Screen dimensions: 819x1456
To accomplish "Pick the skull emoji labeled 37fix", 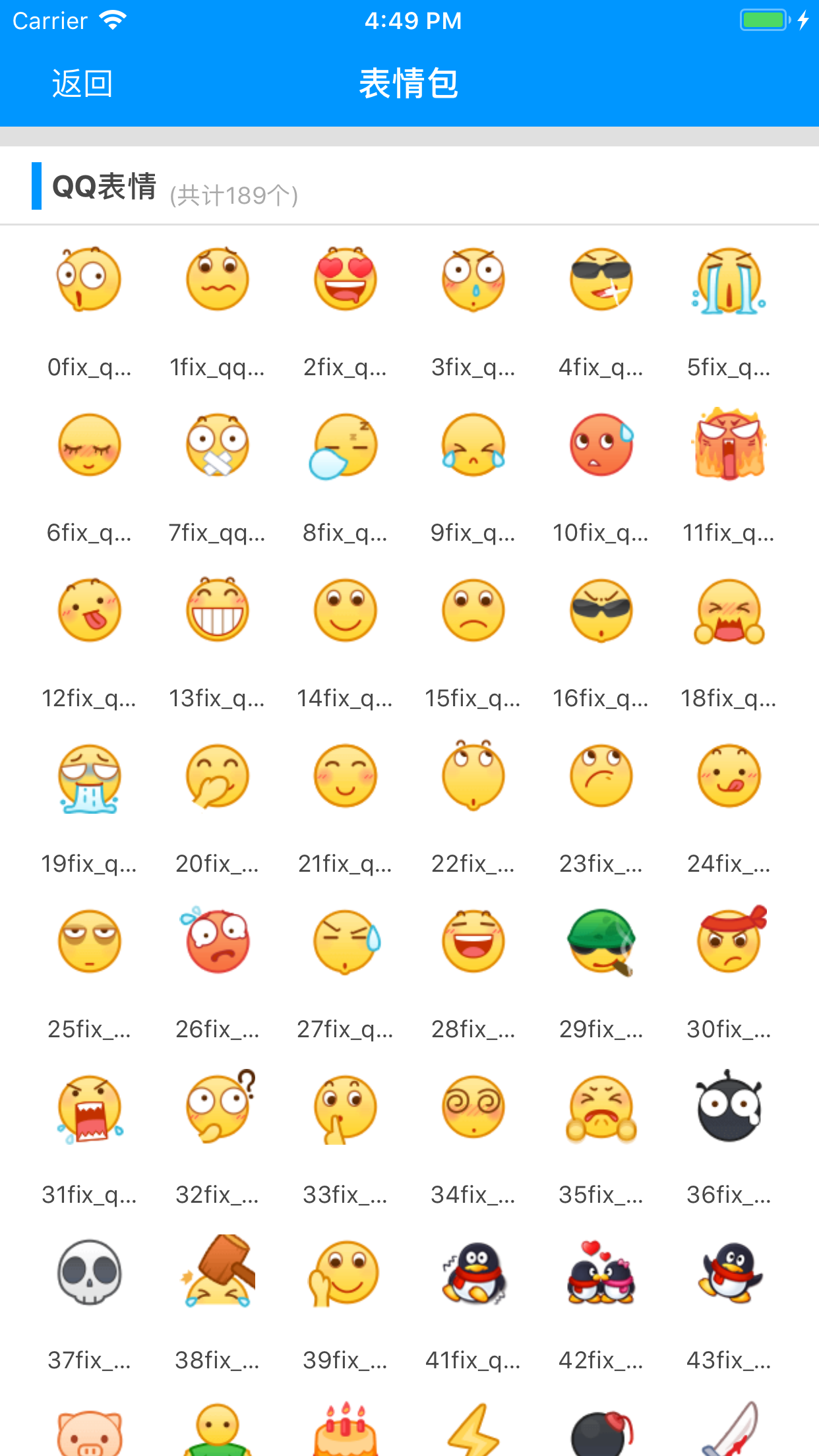I will pyautogui.click(x=89, y=1273).
